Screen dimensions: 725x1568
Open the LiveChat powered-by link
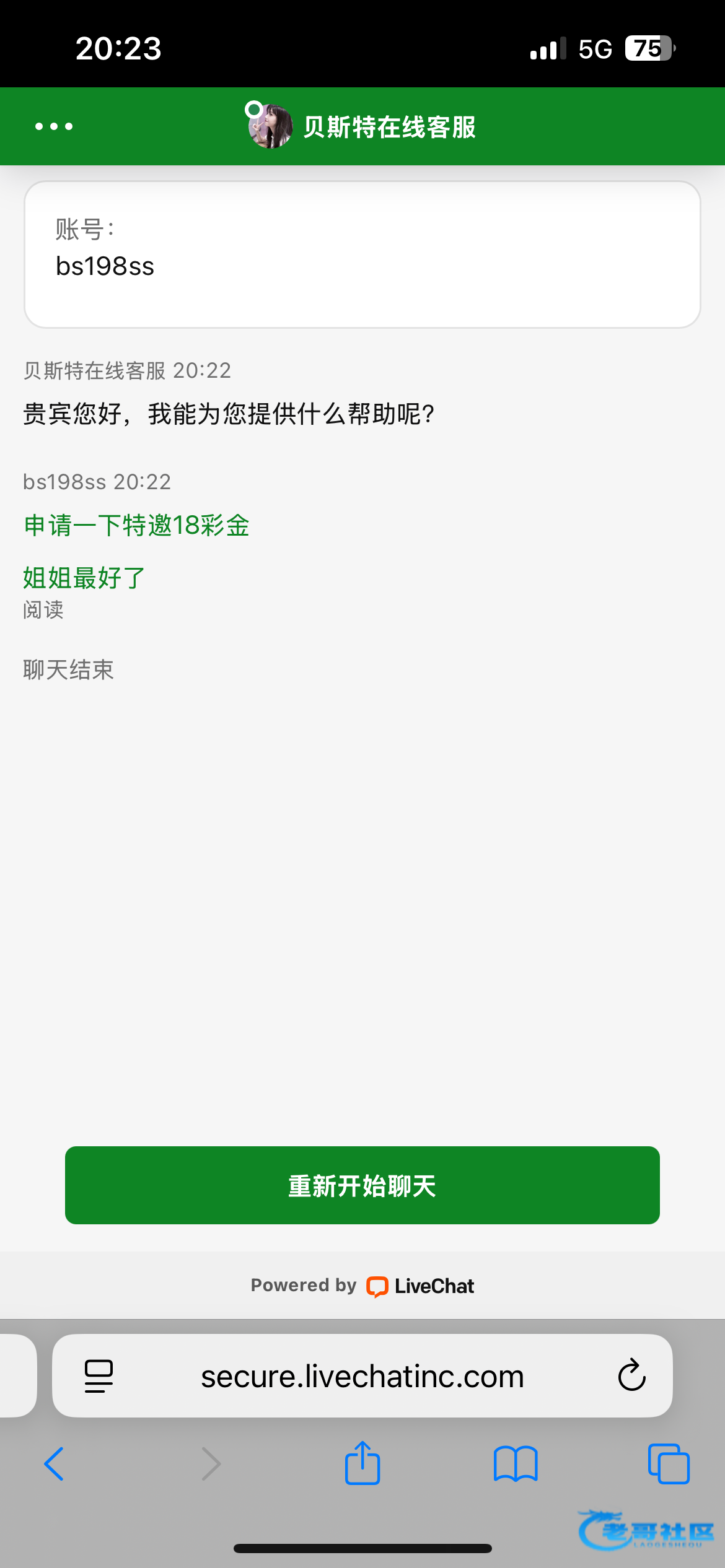421,1286
